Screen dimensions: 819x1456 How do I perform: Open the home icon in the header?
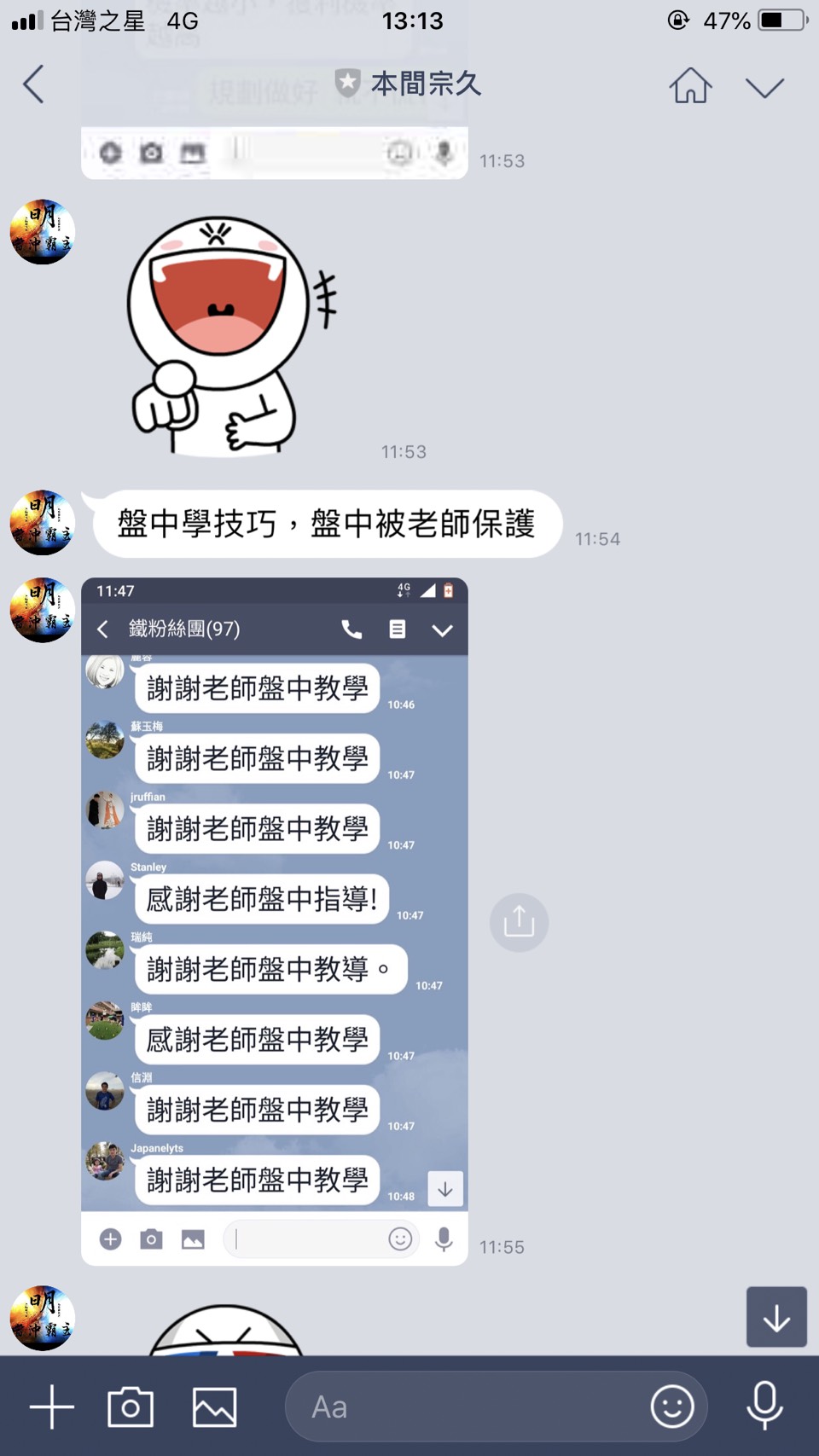689,85
